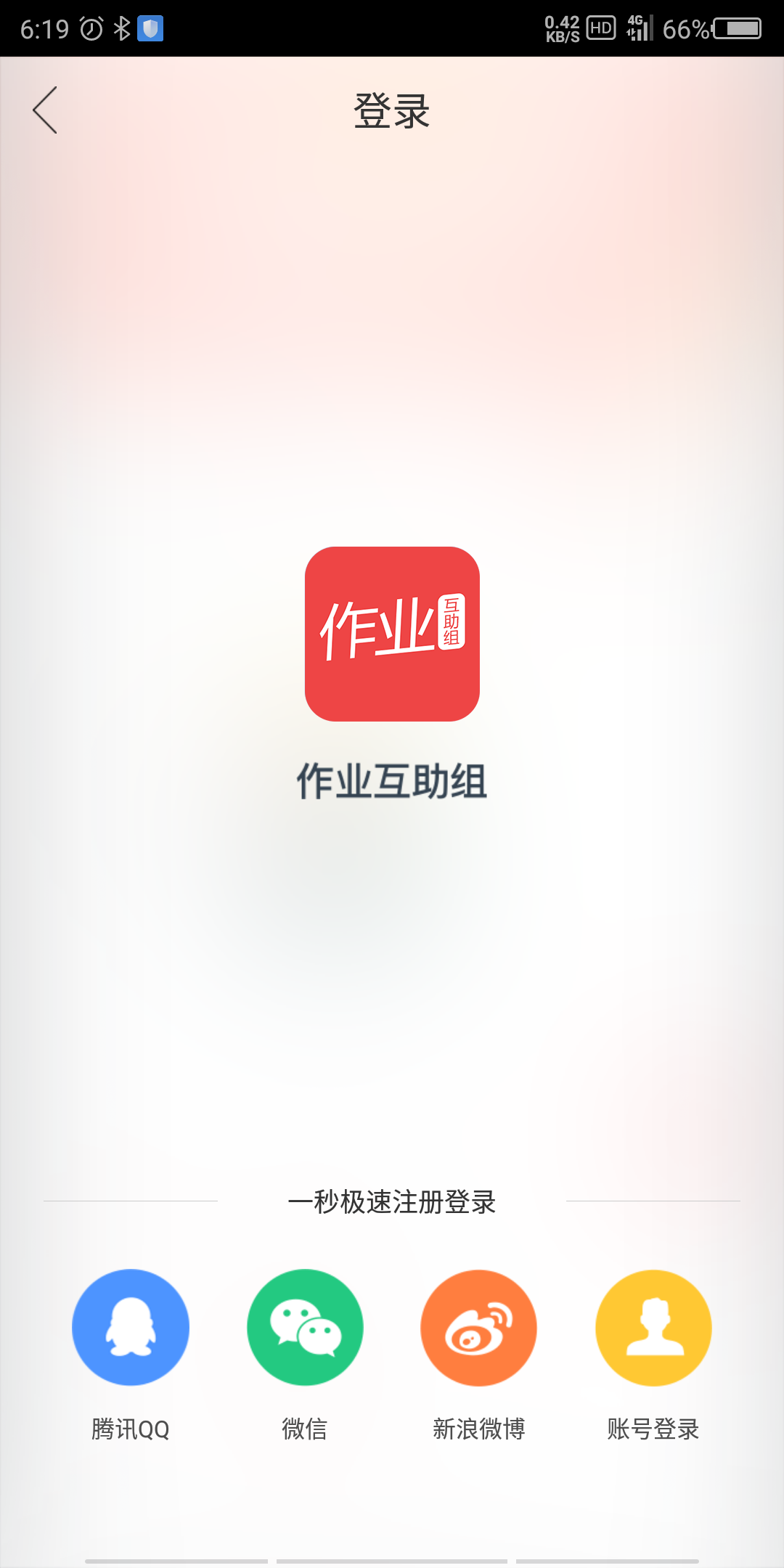
Task: Sign in using 微信
Action: pos(305,1327)
